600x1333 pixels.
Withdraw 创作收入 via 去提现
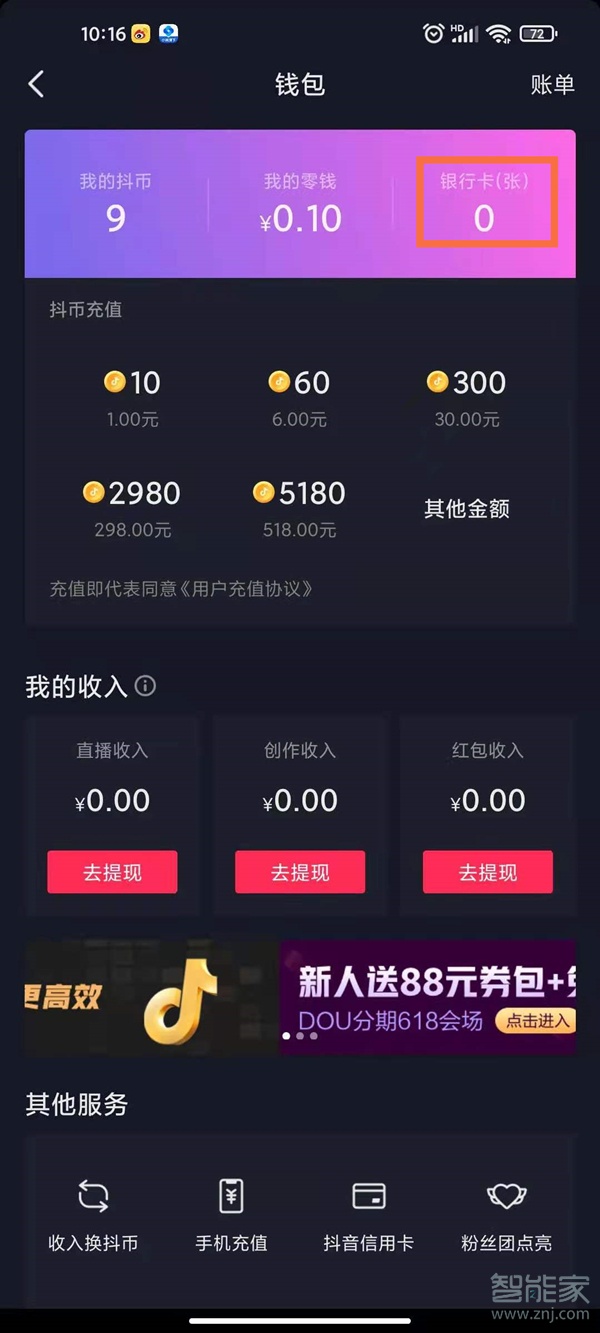(x=300, y=872)
